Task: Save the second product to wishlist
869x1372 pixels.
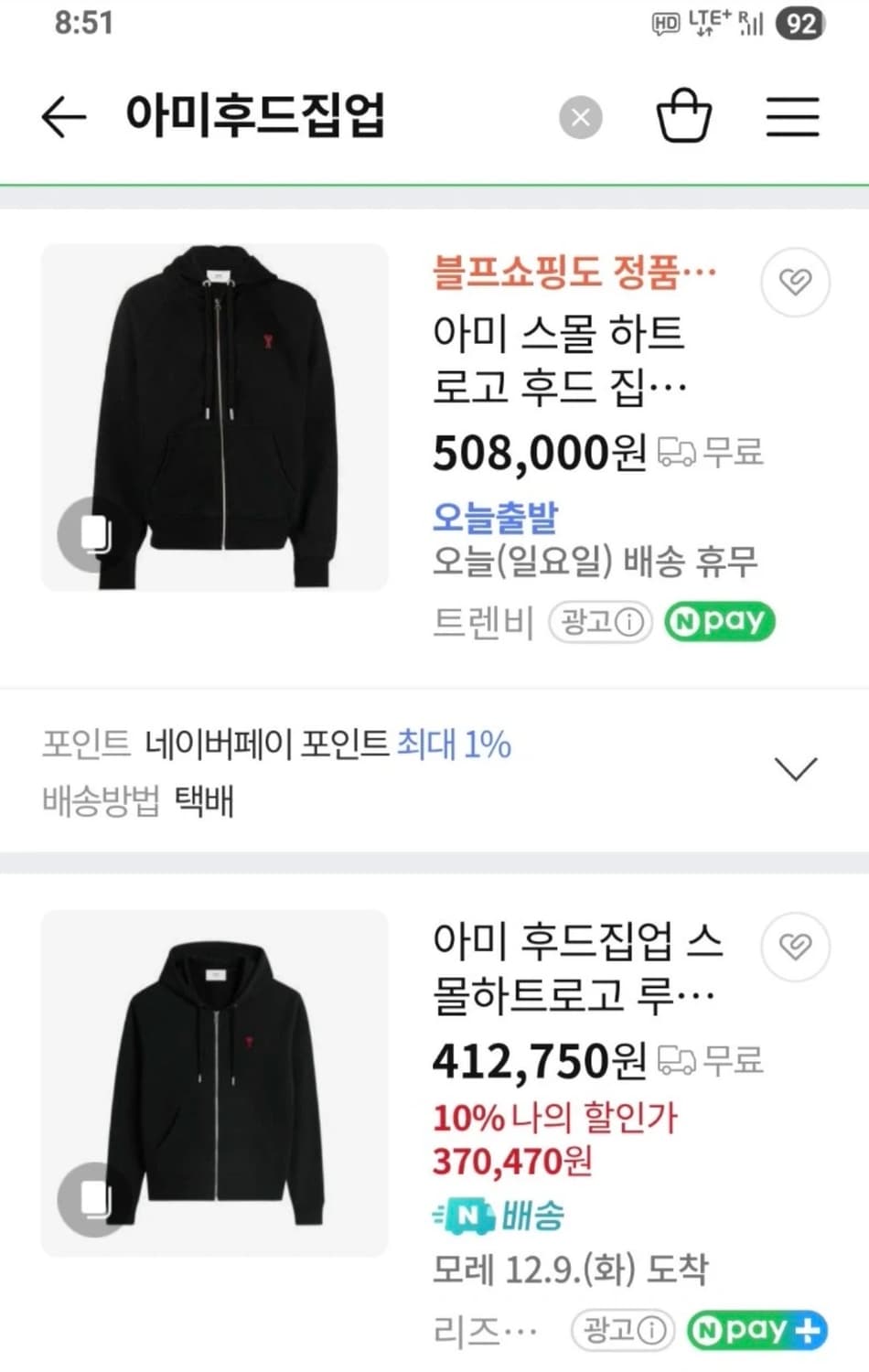Action: pyautogui.click(x=795, y=947)
